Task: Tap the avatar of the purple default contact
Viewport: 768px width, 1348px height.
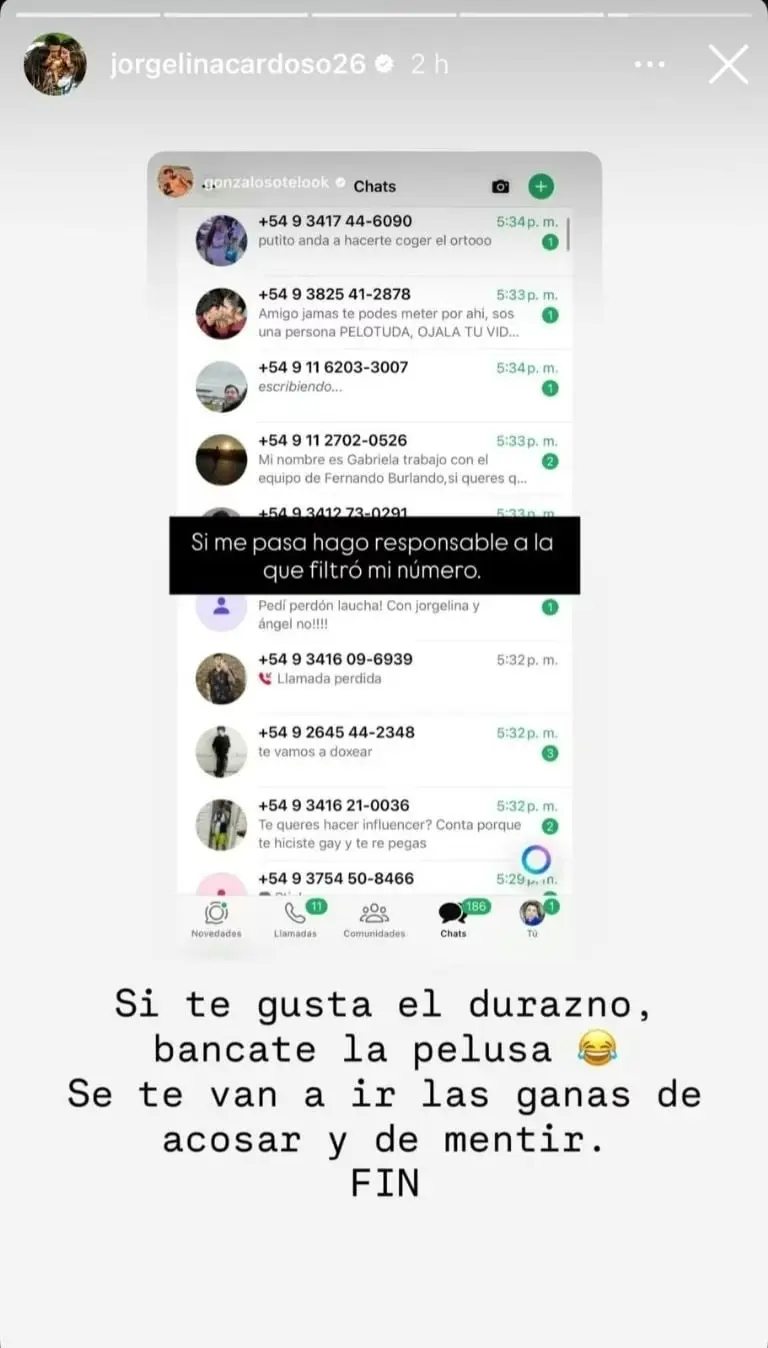Action: coord(221,606)
